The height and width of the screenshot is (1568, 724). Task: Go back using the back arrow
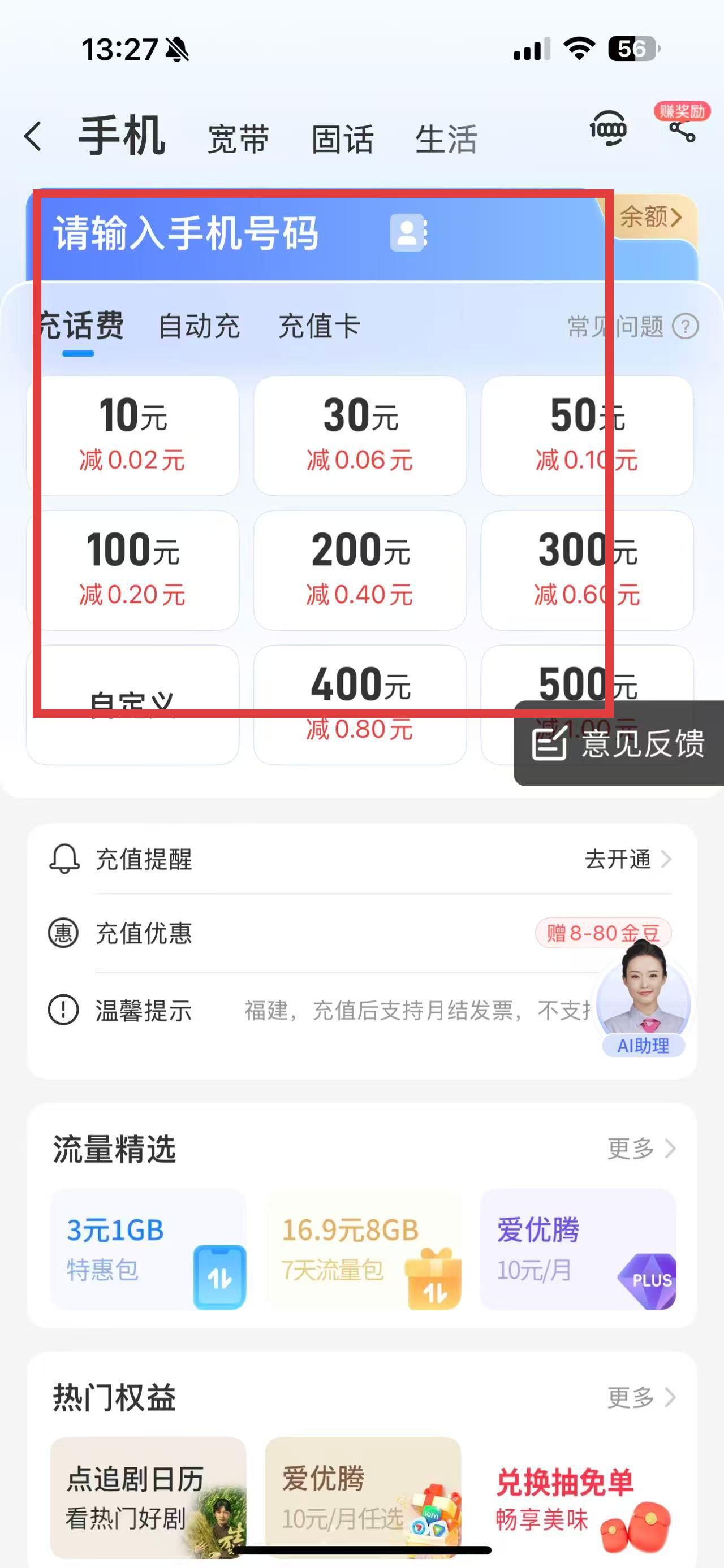[x=33, y=136]
